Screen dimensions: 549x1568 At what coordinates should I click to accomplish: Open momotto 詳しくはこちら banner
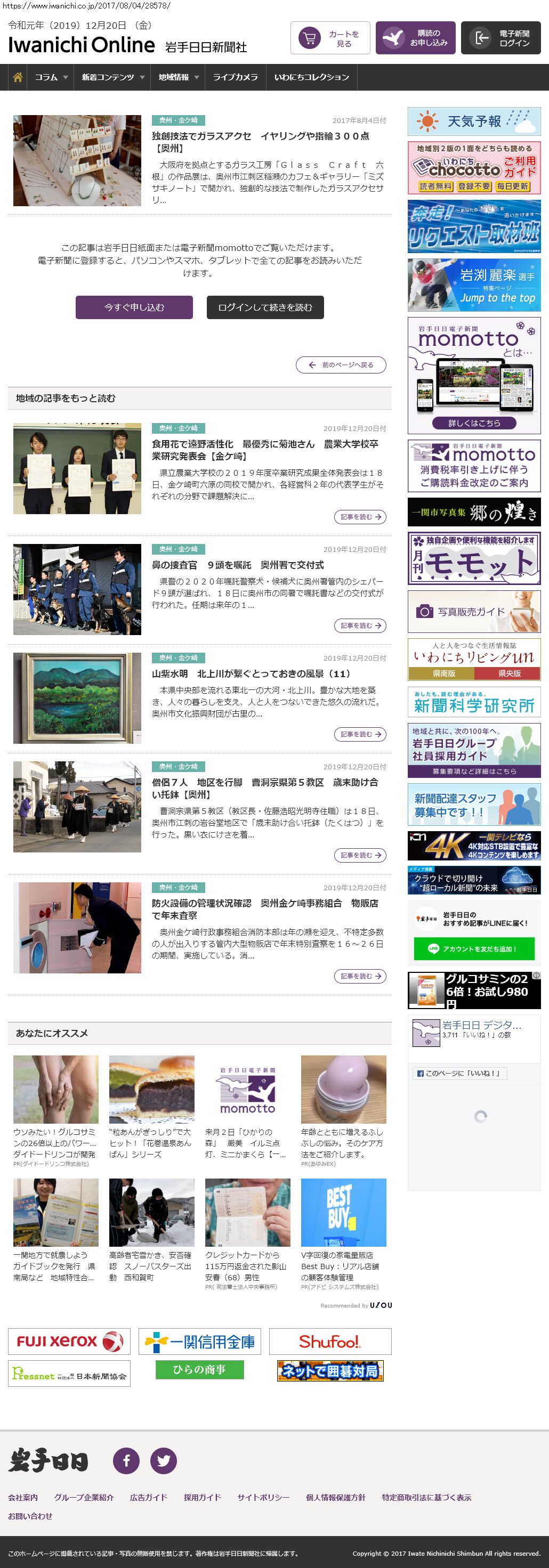pos(473,423)
